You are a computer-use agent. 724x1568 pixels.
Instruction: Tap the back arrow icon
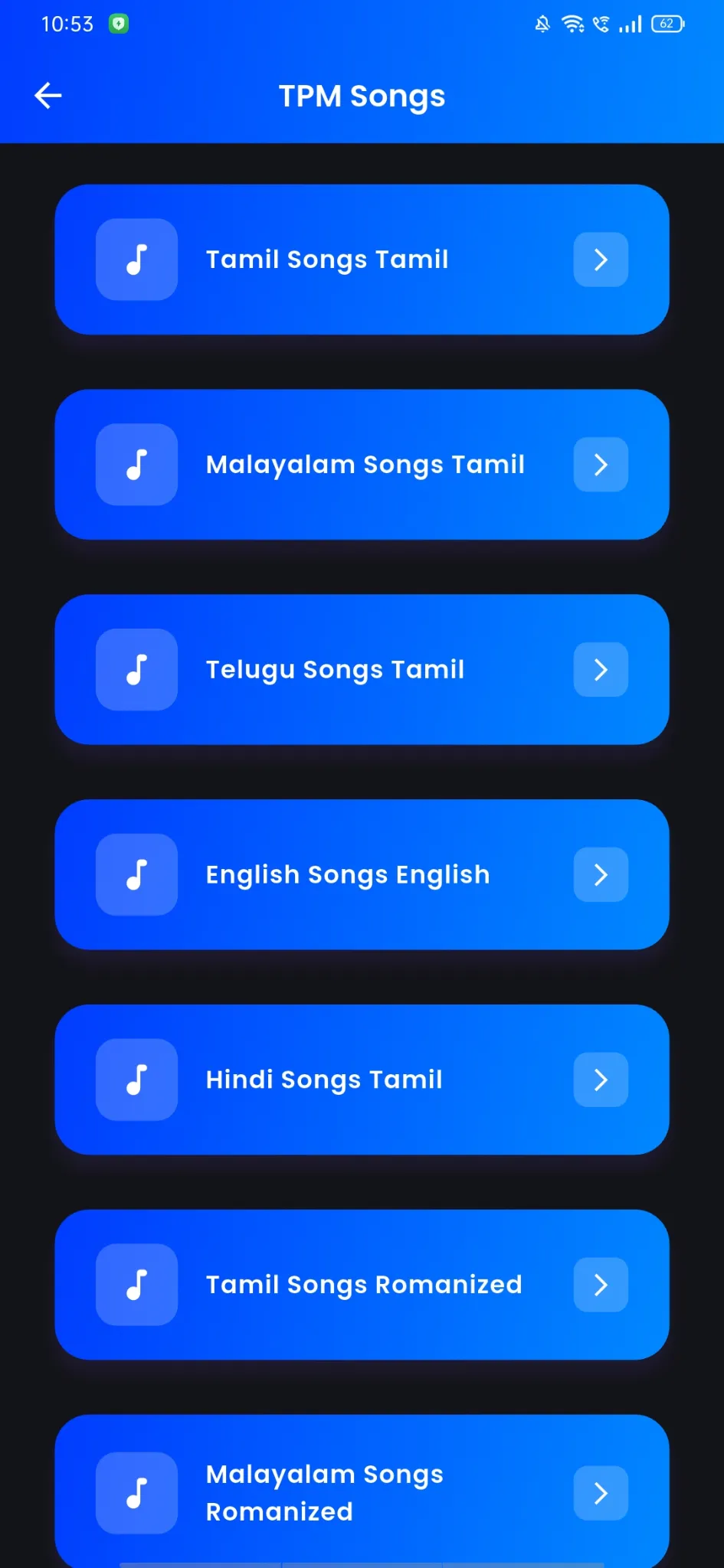48,95
